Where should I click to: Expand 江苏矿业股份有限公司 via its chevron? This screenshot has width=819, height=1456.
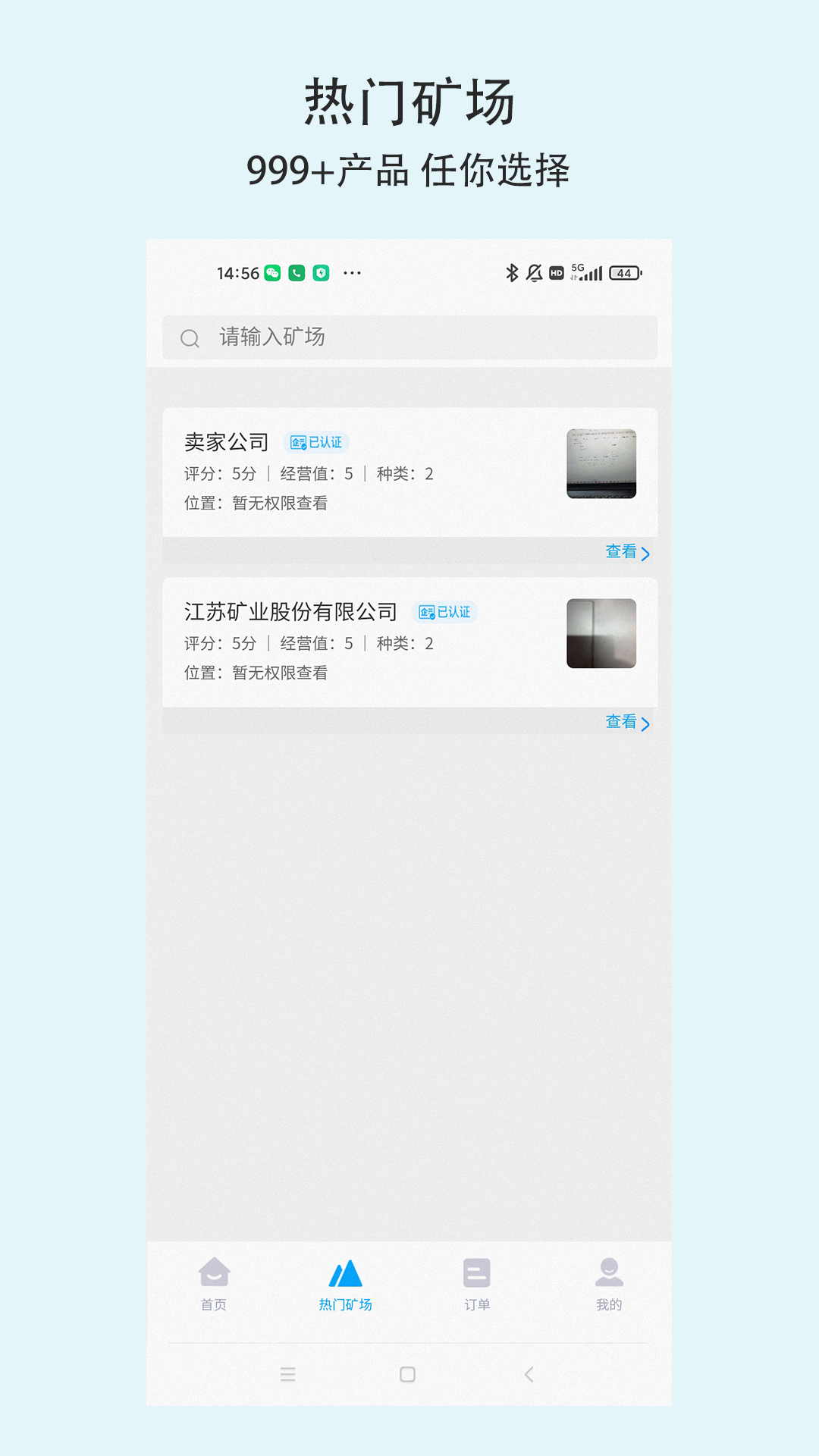pos(646,725)
